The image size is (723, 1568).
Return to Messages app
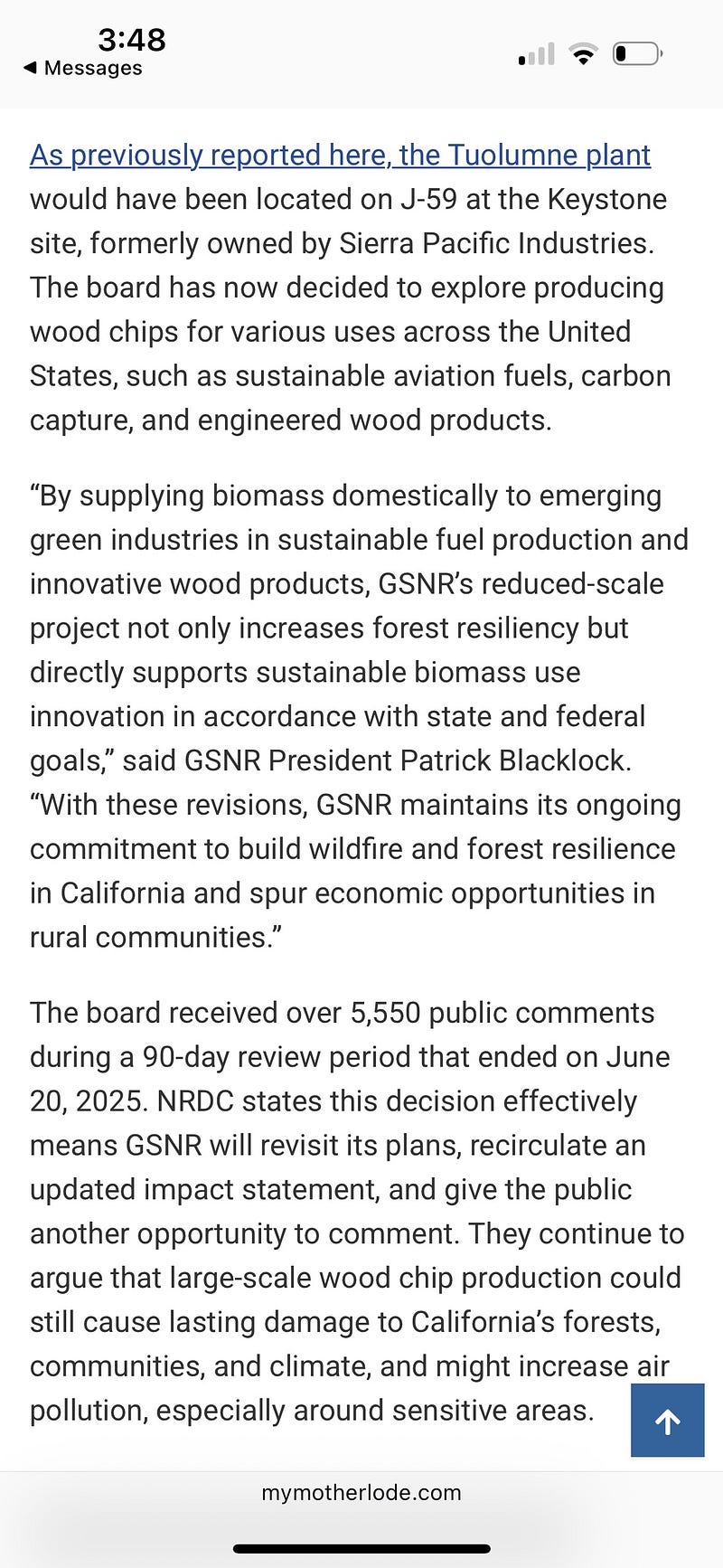[x=83, y=69]
